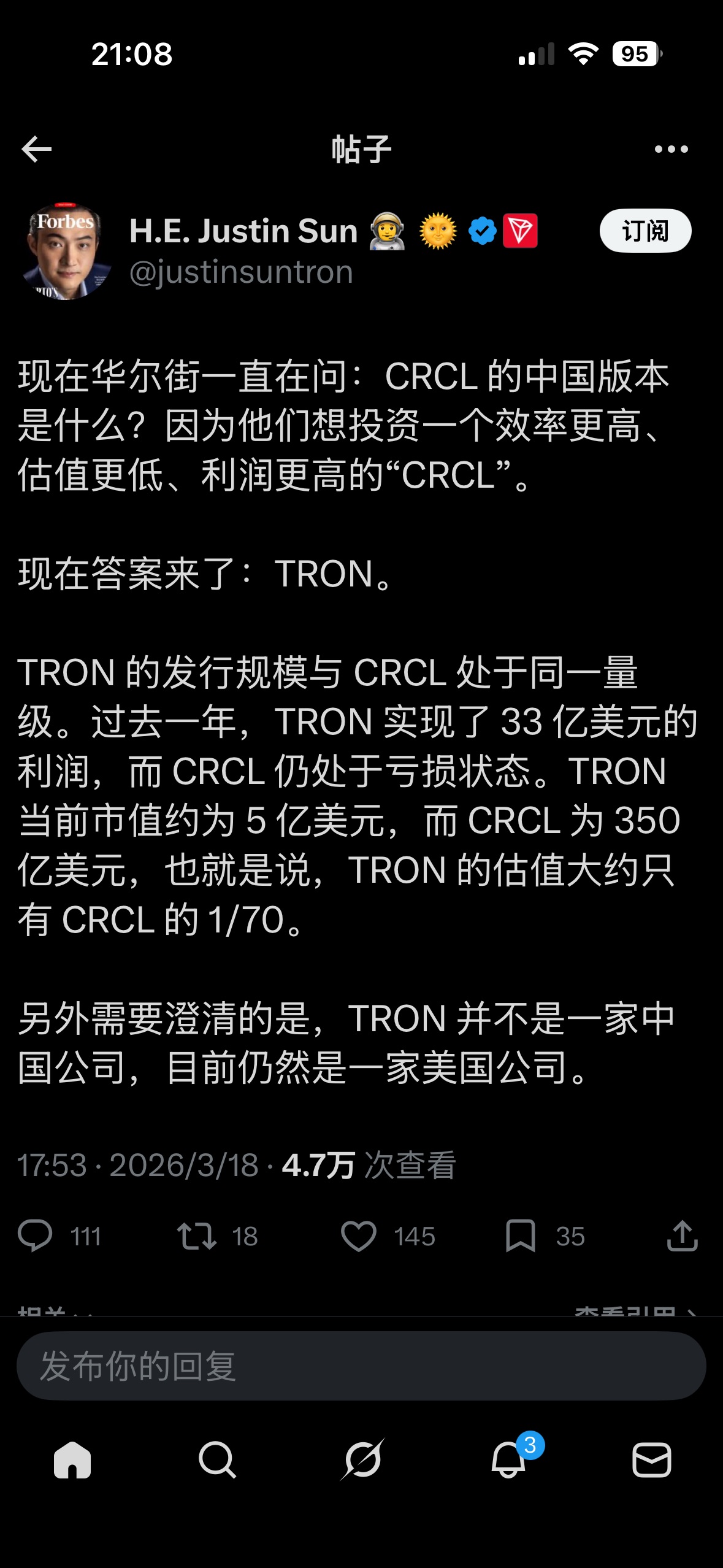Open the @justinsuntron profile handle

point(241,272)
